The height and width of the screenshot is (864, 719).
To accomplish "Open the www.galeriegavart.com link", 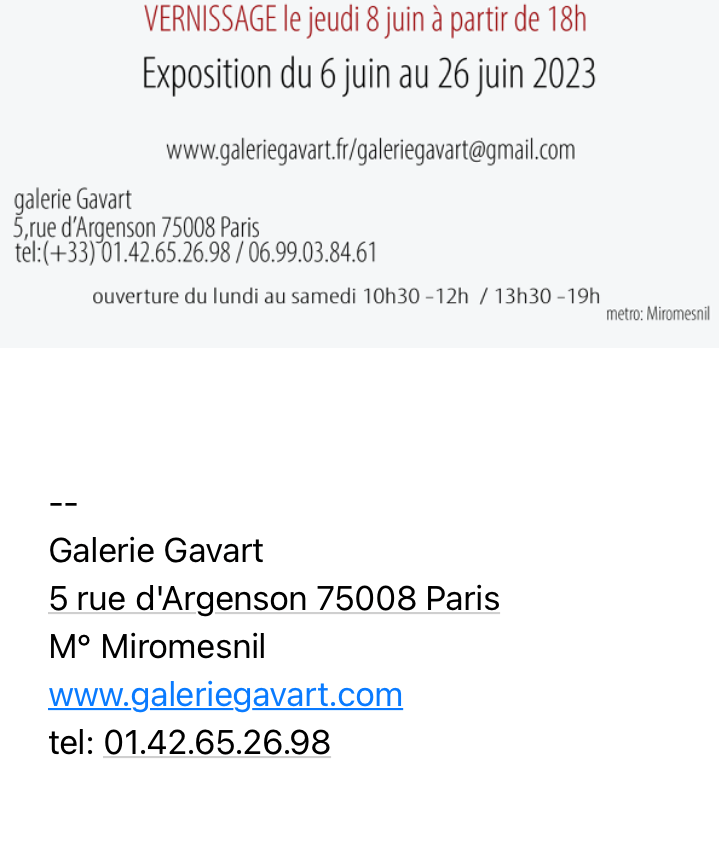I will tap(225, 694).
